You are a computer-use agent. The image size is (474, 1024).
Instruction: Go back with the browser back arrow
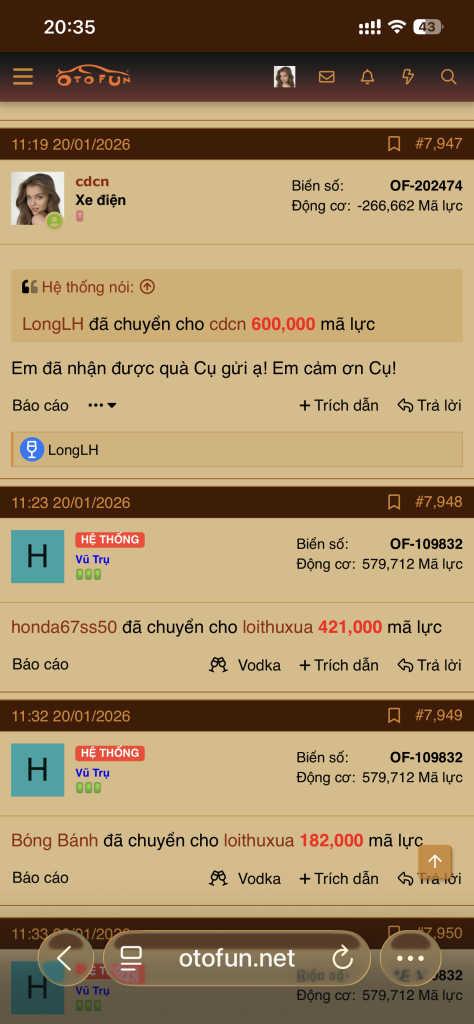click(65, 958)
